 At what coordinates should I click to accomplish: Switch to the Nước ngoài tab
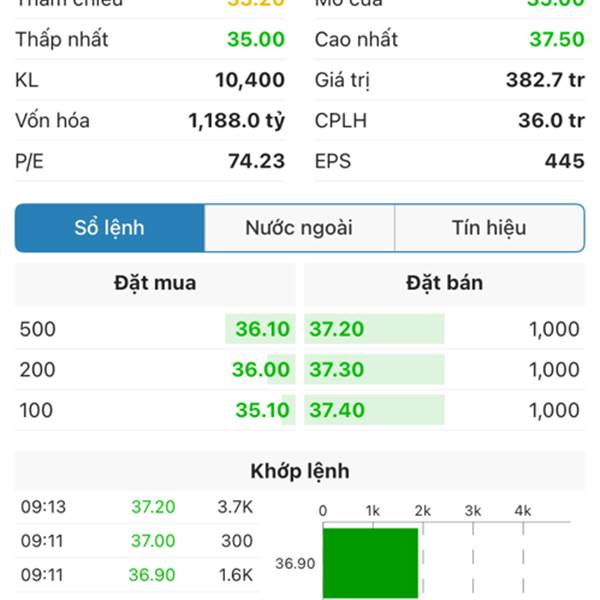coord(299,228)
